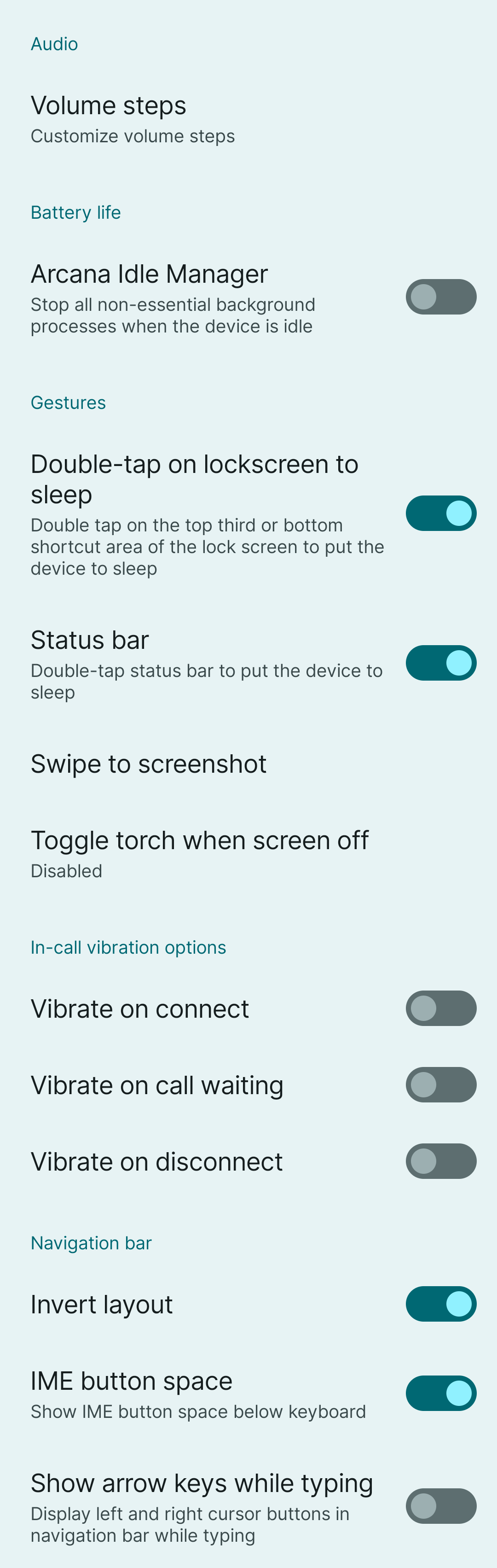Open Volume steps settings
The width and height of the screenshot is (497, 1568).
pyautogui.click(x=133, y=119)
